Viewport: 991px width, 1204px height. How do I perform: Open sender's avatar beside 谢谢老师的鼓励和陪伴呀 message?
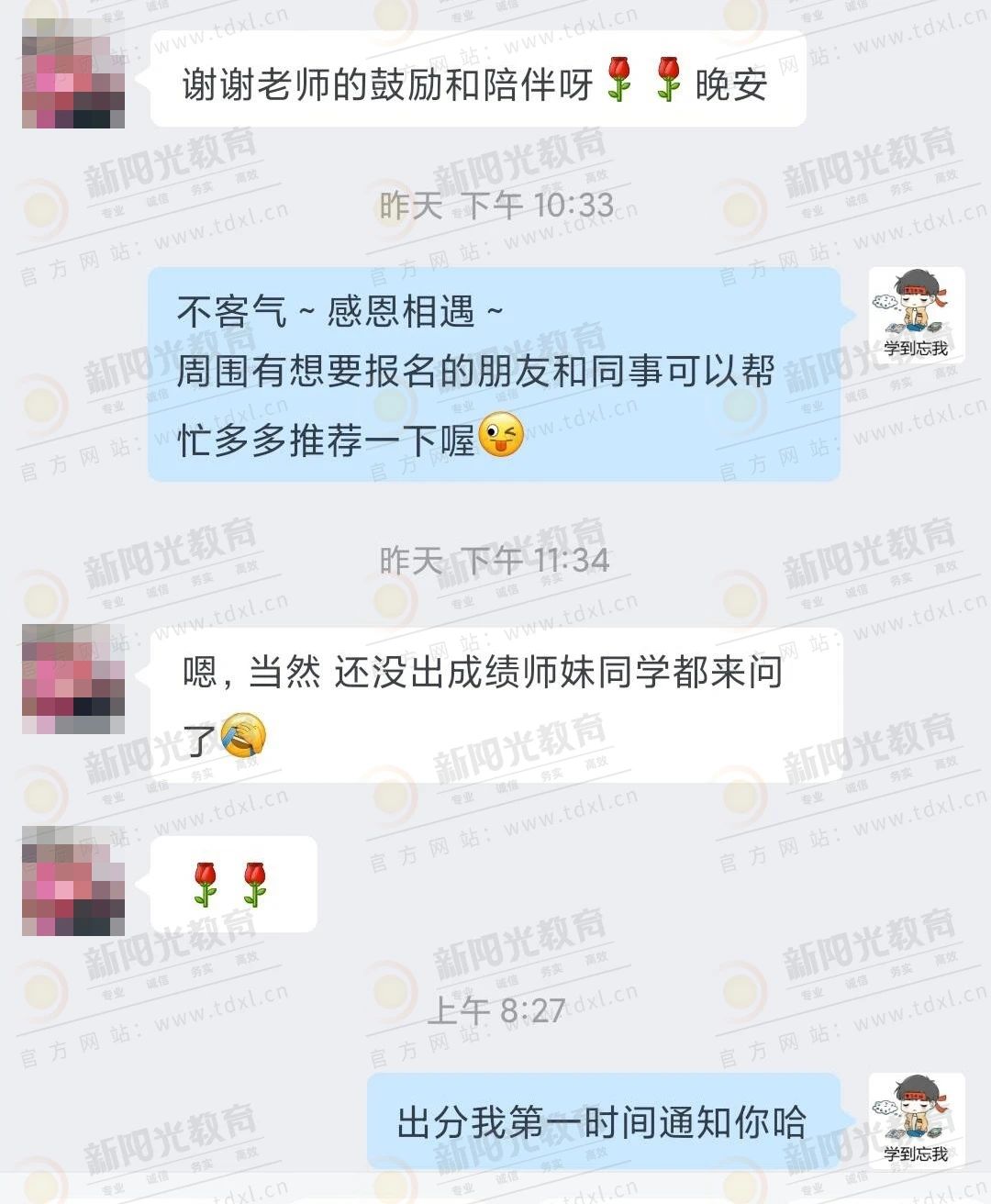[72, 73]
